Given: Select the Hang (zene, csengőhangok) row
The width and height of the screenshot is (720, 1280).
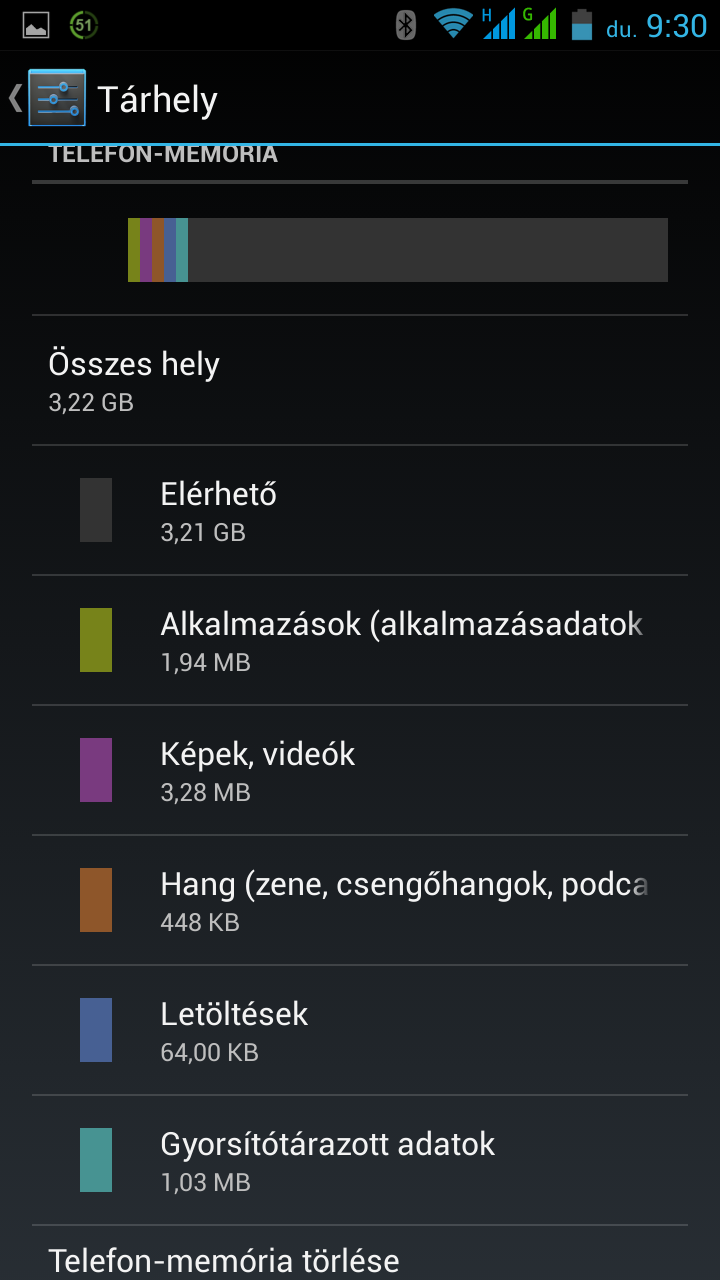Looking at the screenshot, I should 360,900.
